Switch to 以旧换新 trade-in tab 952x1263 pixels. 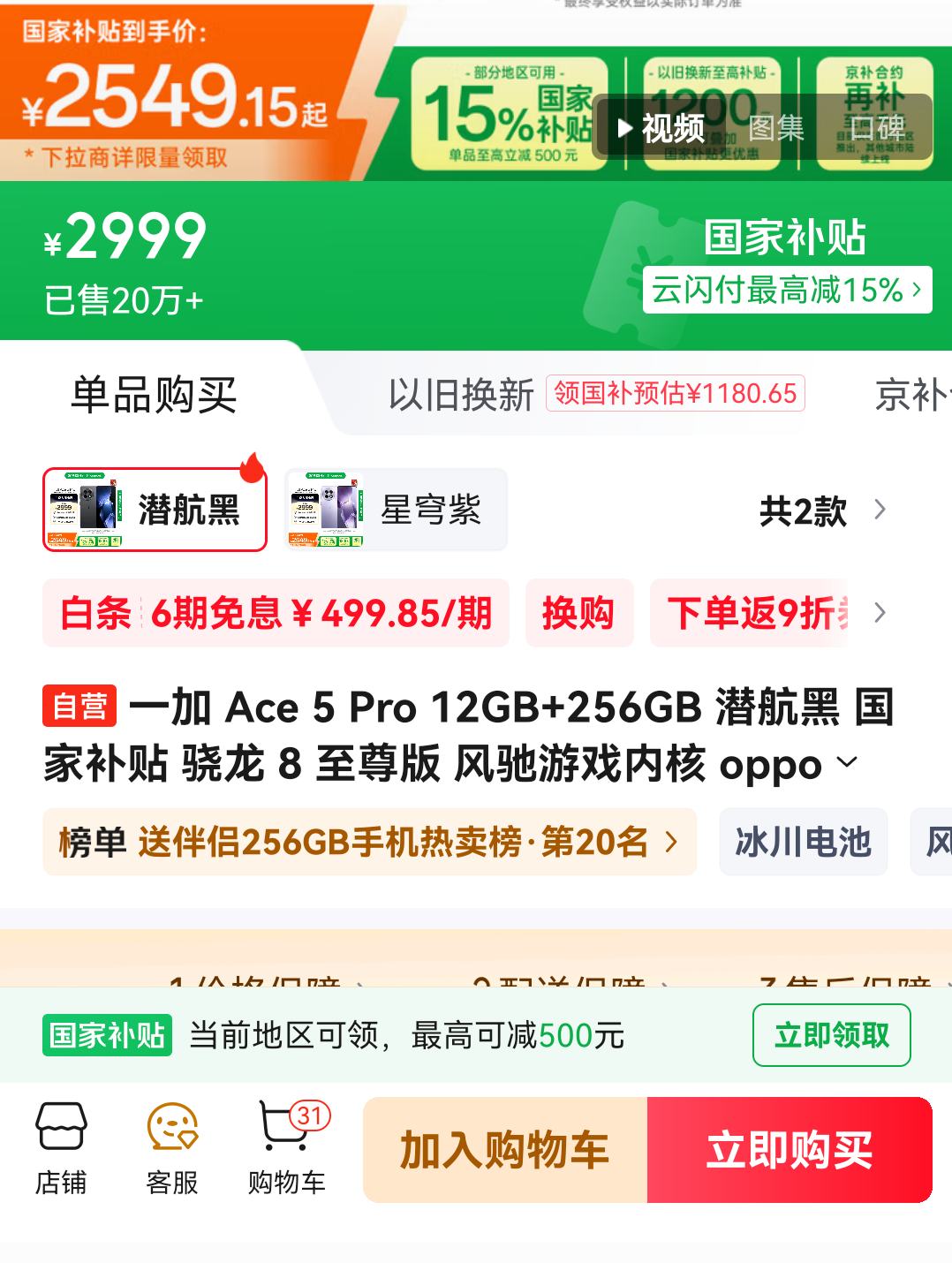click(x=461, y=394)
